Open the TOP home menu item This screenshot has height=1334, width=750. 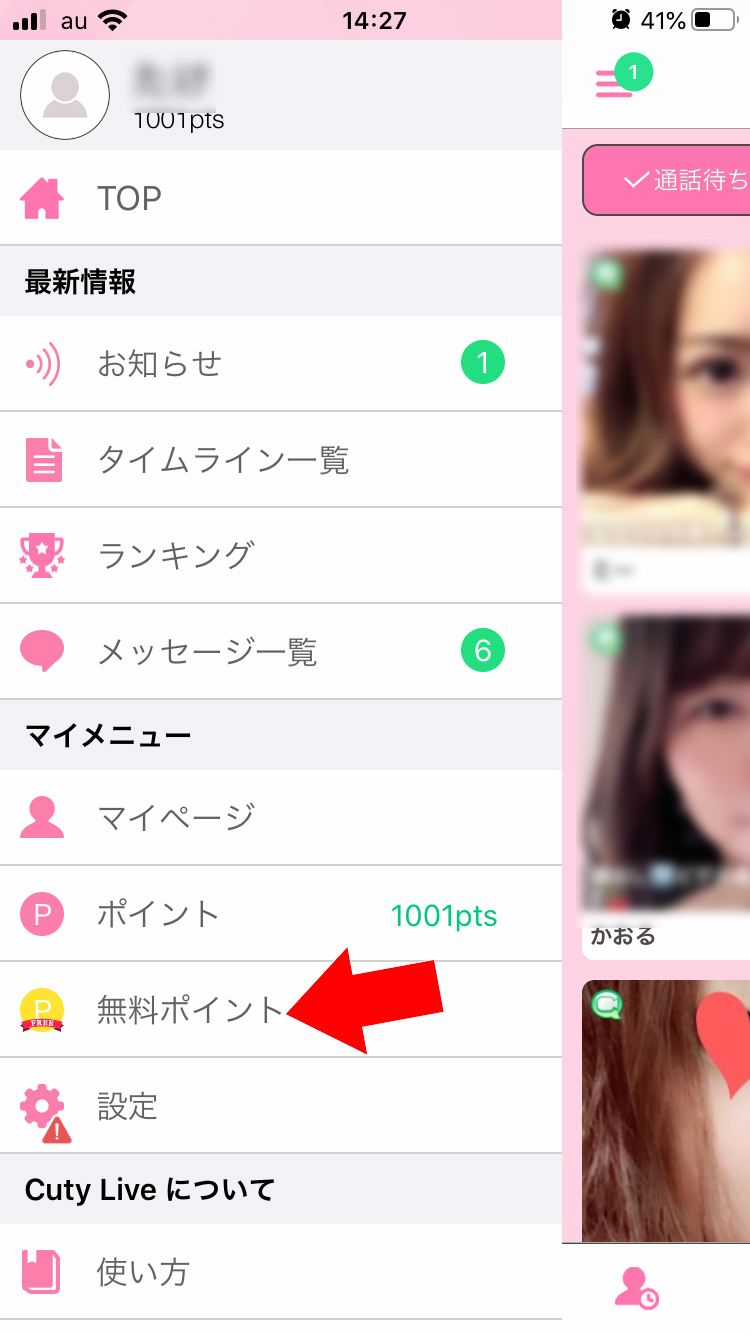281,198
